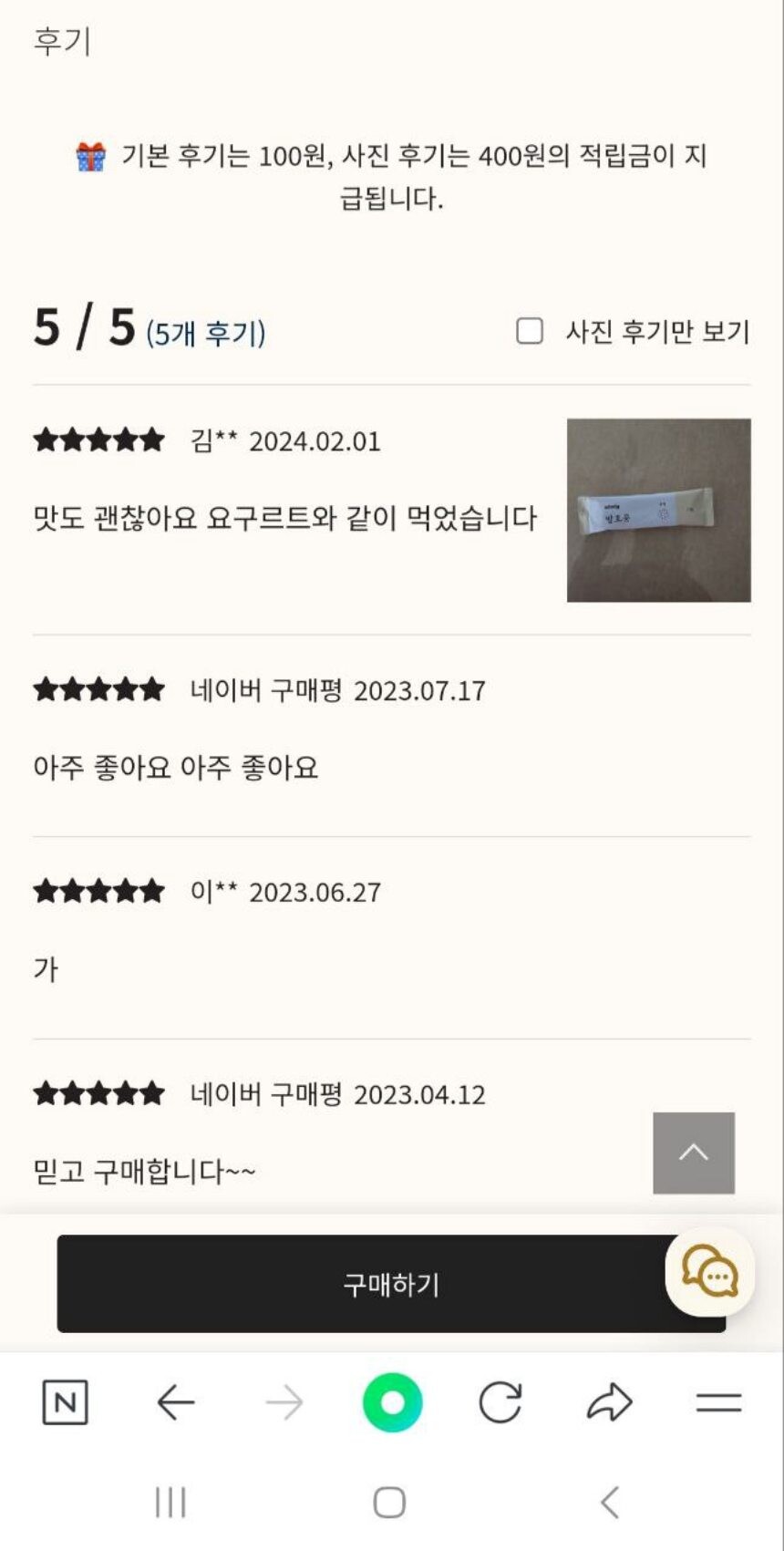Open the browser hamburger menu
Image resolution: width=784 pixels, height=1551 pixels.
pos(718,1402)
